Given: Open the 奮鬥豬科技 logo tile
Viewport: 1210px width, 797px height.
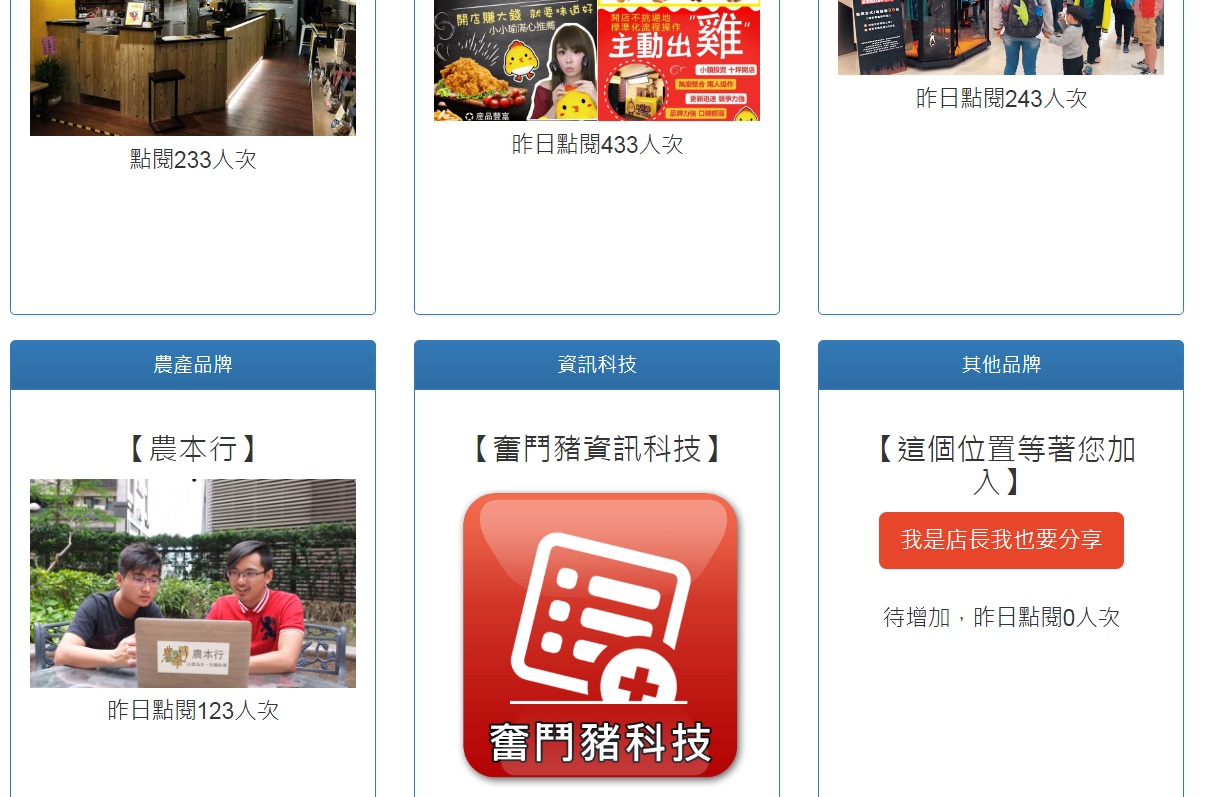Looking at the screenshot, I should (600, 636).
